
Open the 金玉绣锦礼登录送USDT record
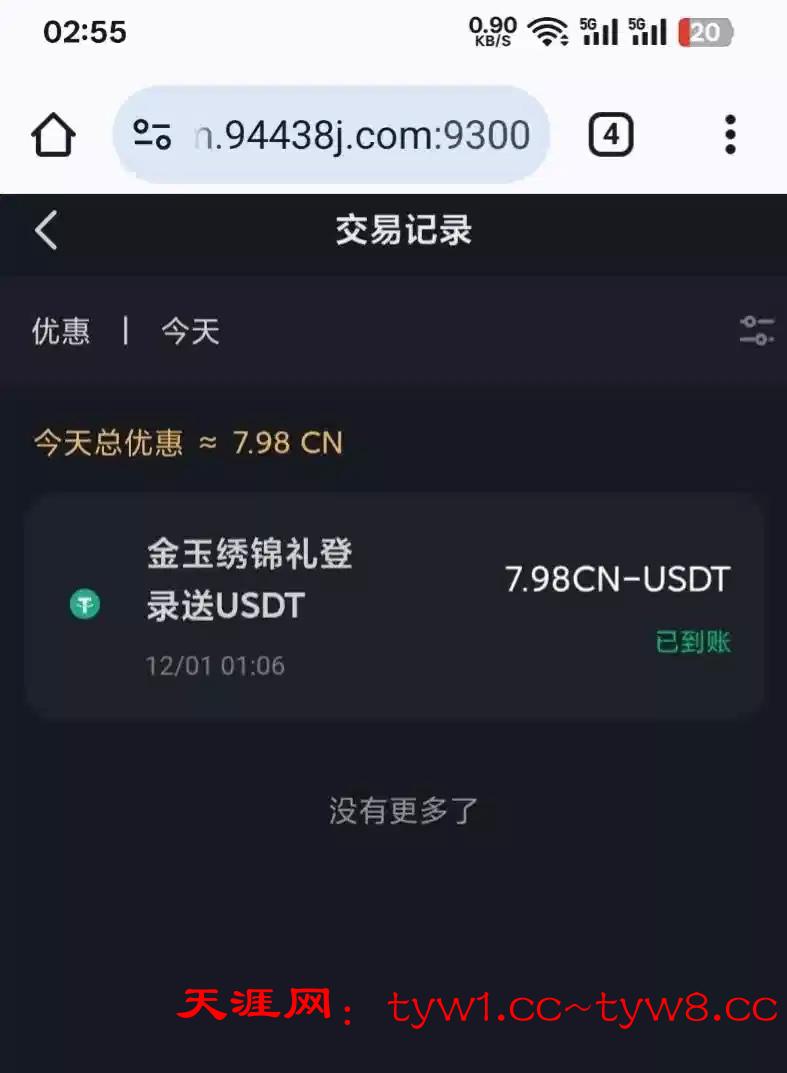click(394, 605)
